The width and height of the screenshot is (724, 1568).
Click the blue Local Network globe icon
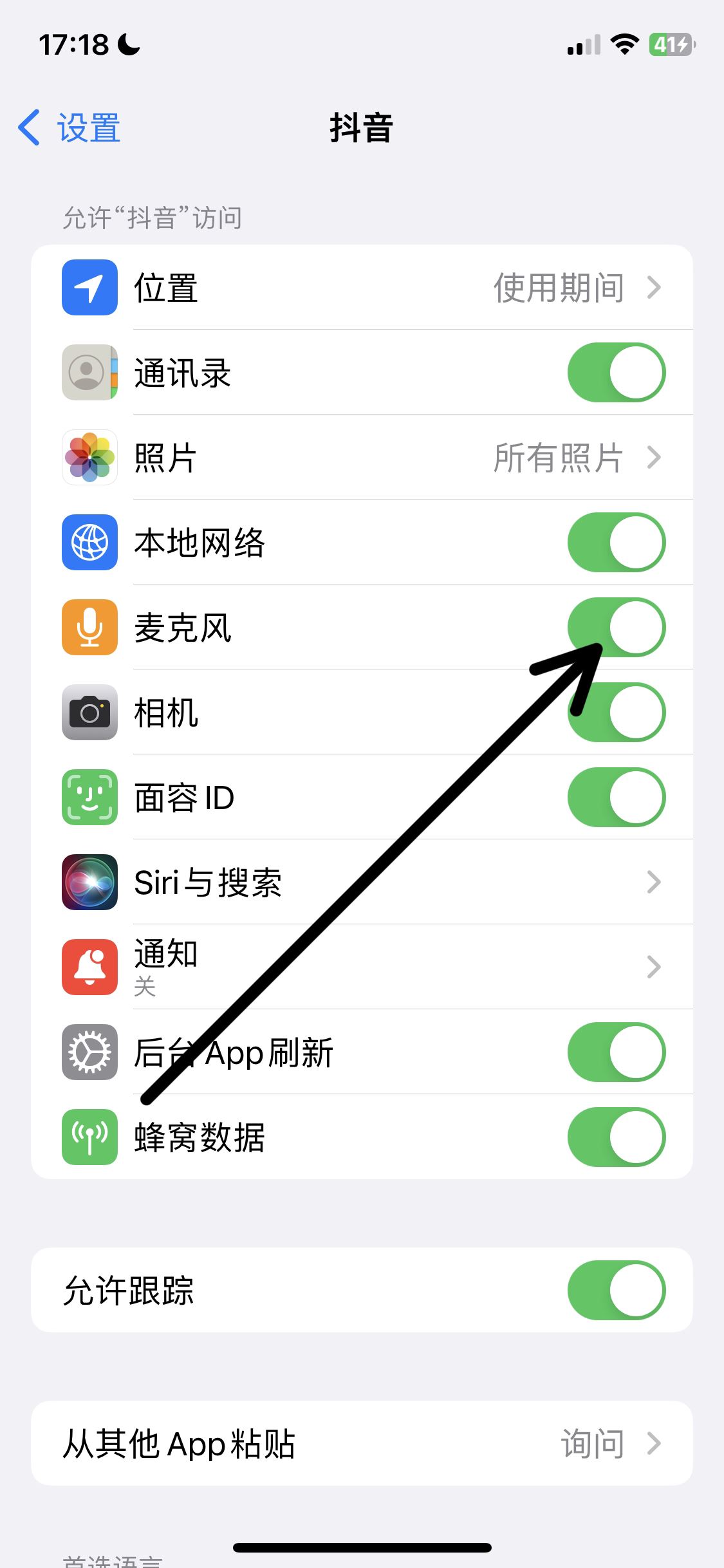coord(89,542)
